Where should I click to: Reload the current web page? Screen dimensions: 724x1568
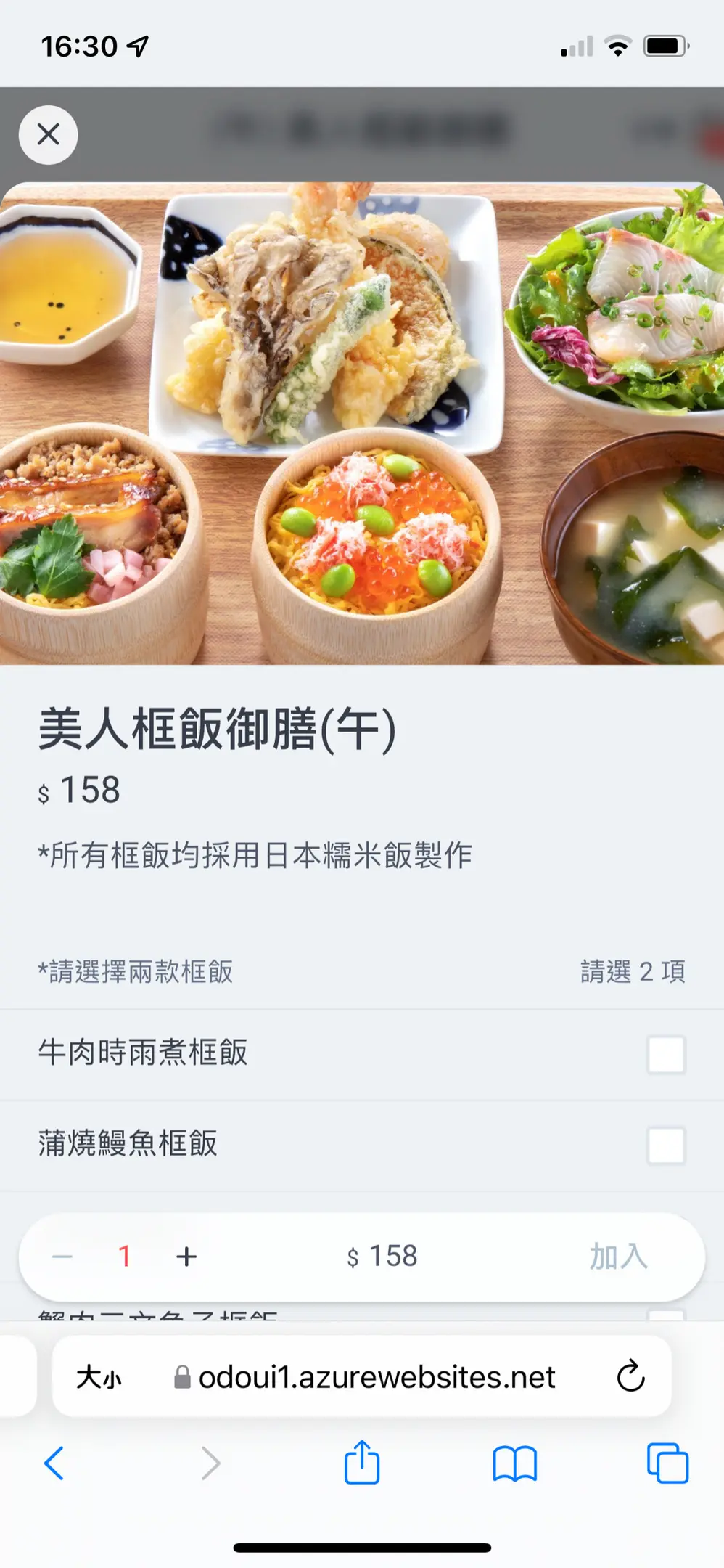coord(630,1376)
